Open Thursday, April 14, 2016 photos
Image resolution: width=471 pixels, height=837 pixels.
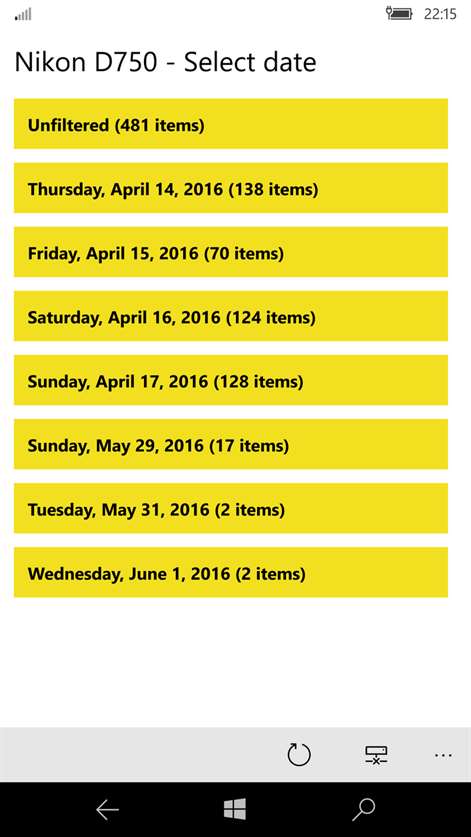(x=231, y=188)
